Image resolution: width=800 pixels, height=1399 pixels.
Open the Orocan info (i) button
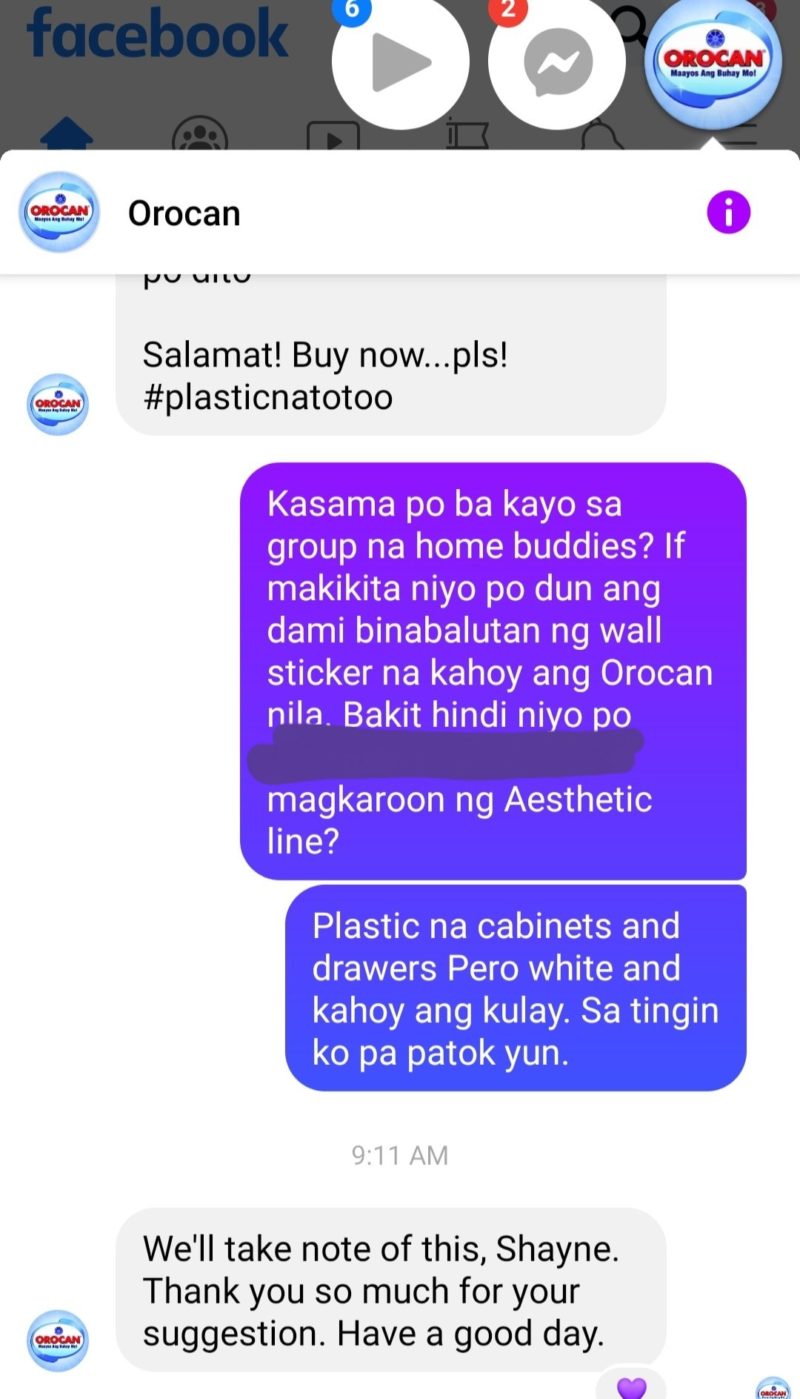click(728, 212)
